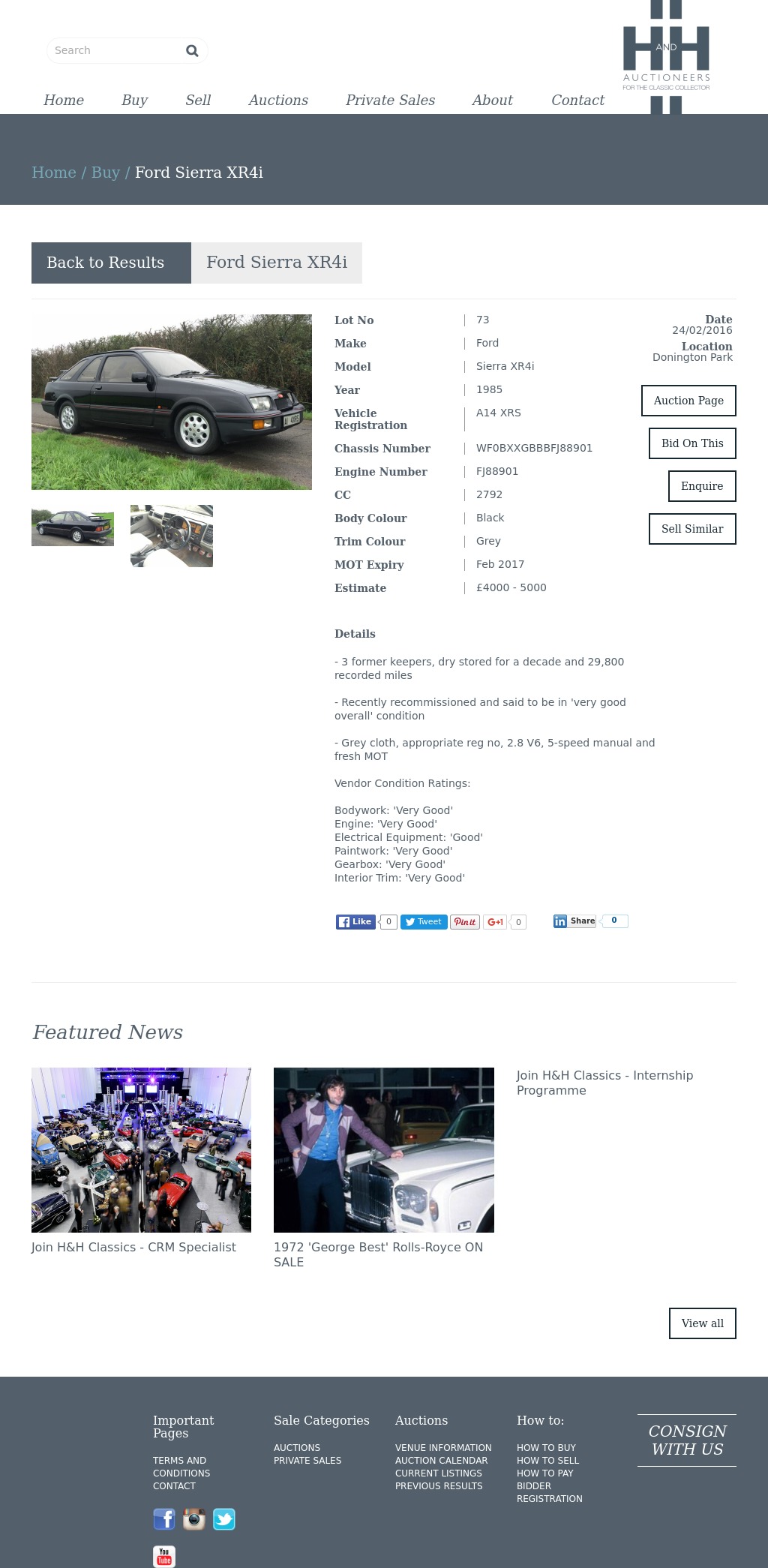Open the Auctions navigation item
Screen dimensions: 768x1568
(x=278, y=100)
